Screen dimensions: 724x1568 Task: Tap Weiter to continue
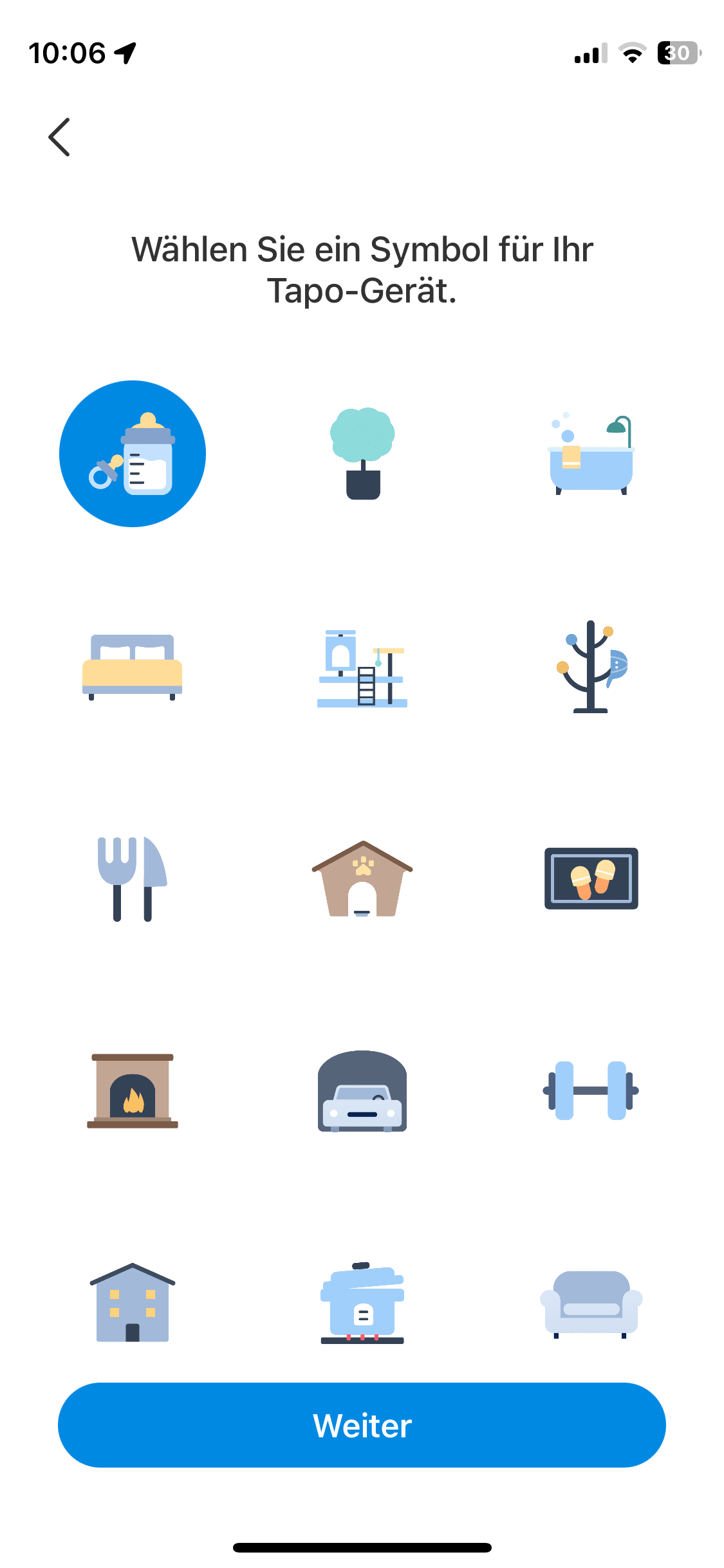click(x=362, y=1425)
